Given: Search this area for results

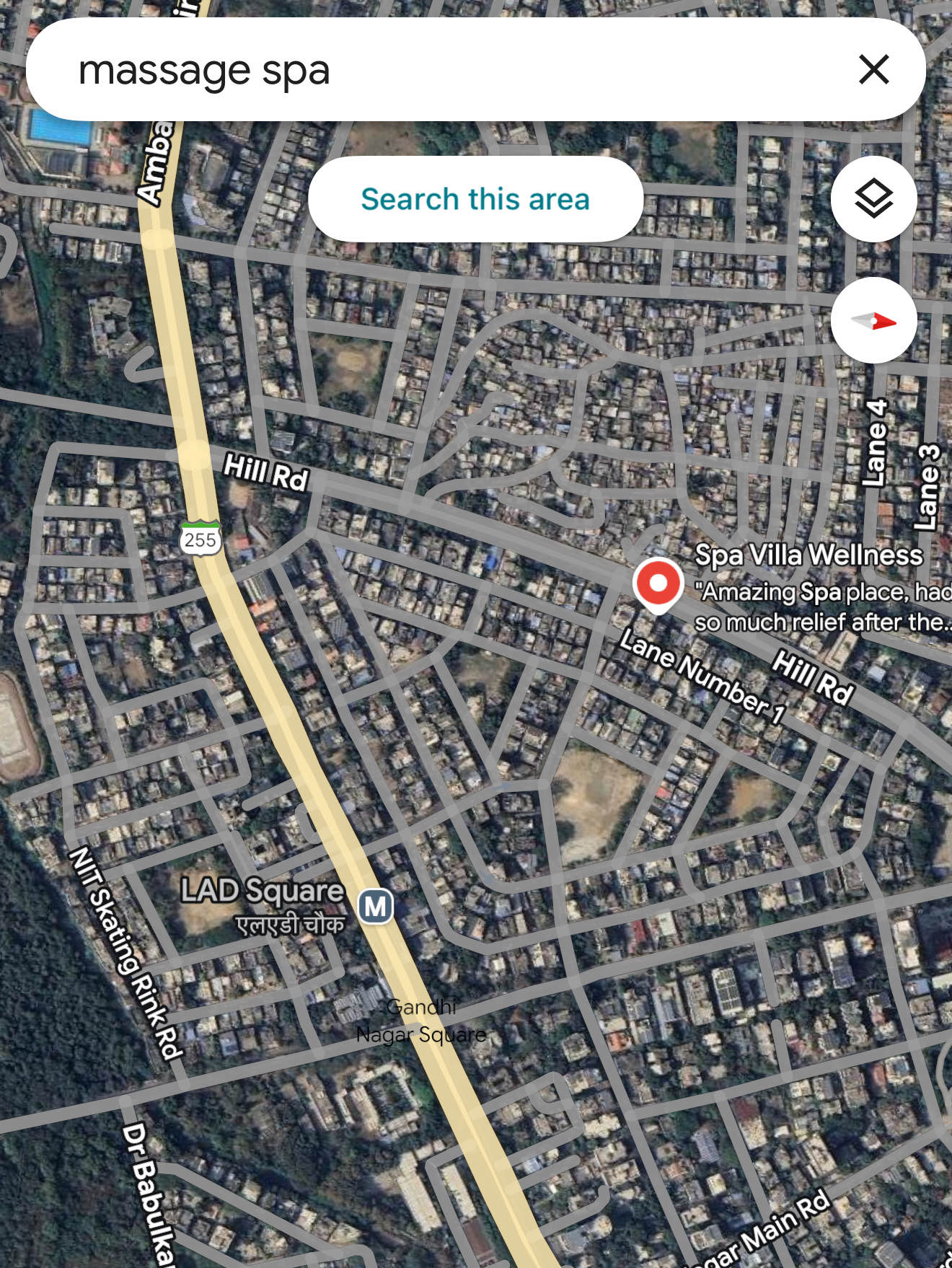Looking at the screenshot, I should 475,199.
